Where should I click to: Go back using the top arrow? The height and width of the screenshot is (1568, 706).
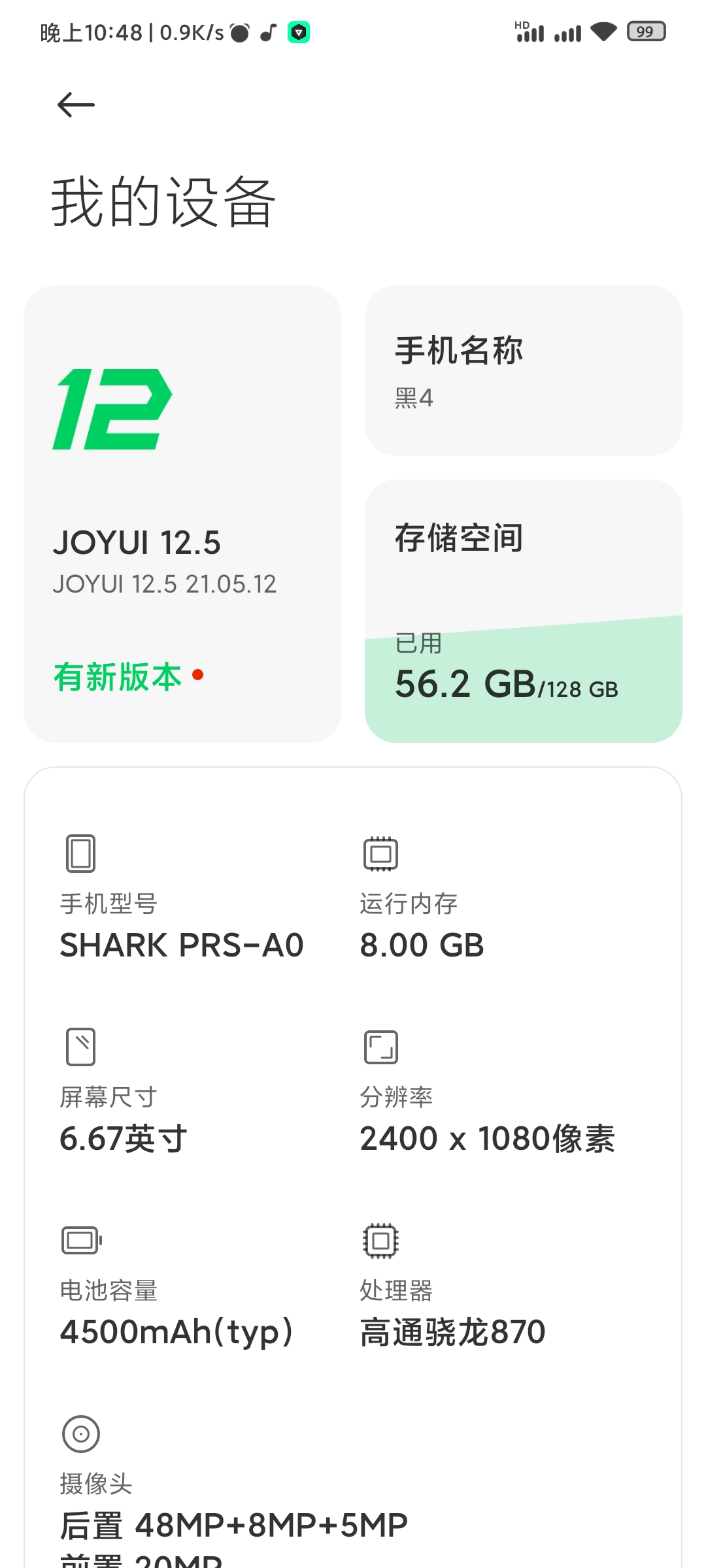[76, 105]
